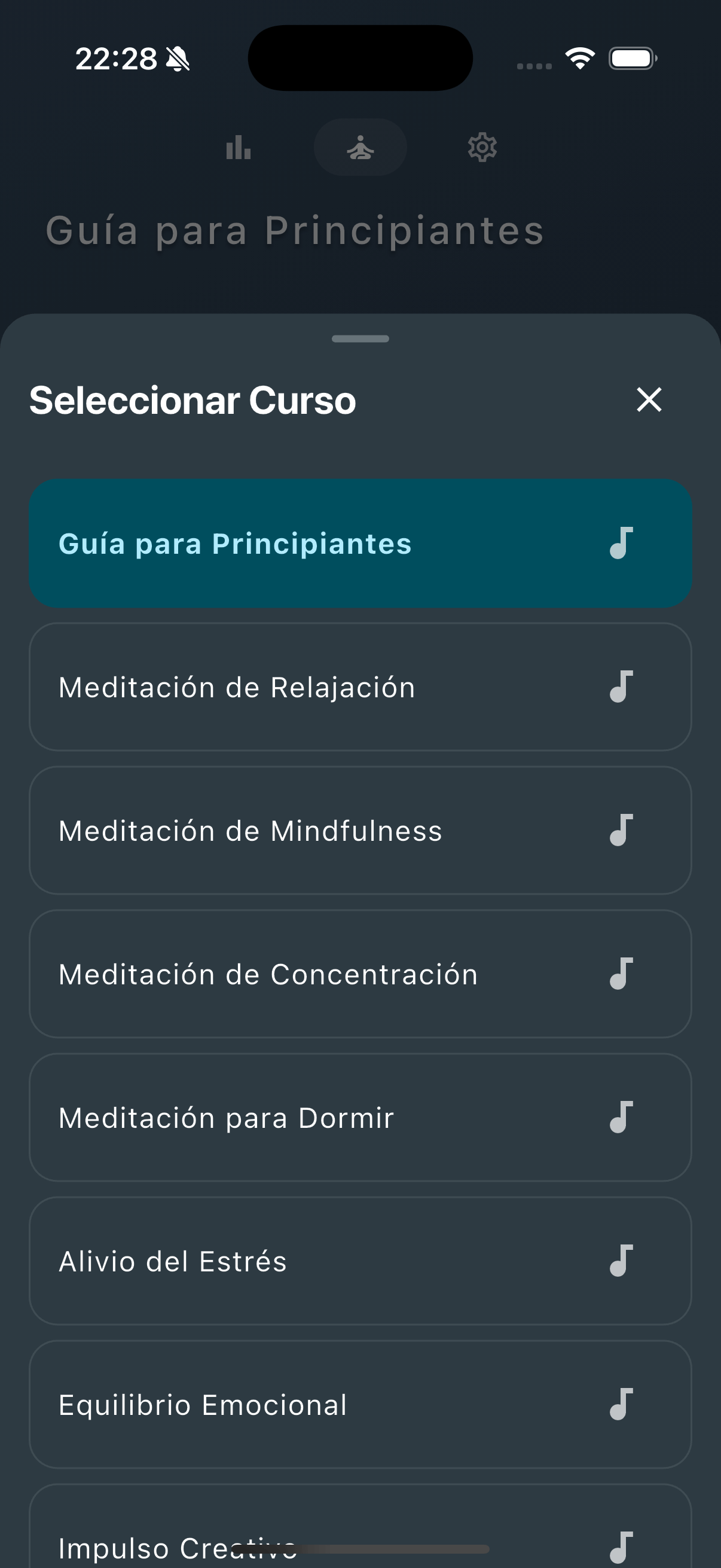721x1568 pixels.
Task: Tap the music note beside Meditación de Mindfulness
Action: coord(620,829)
